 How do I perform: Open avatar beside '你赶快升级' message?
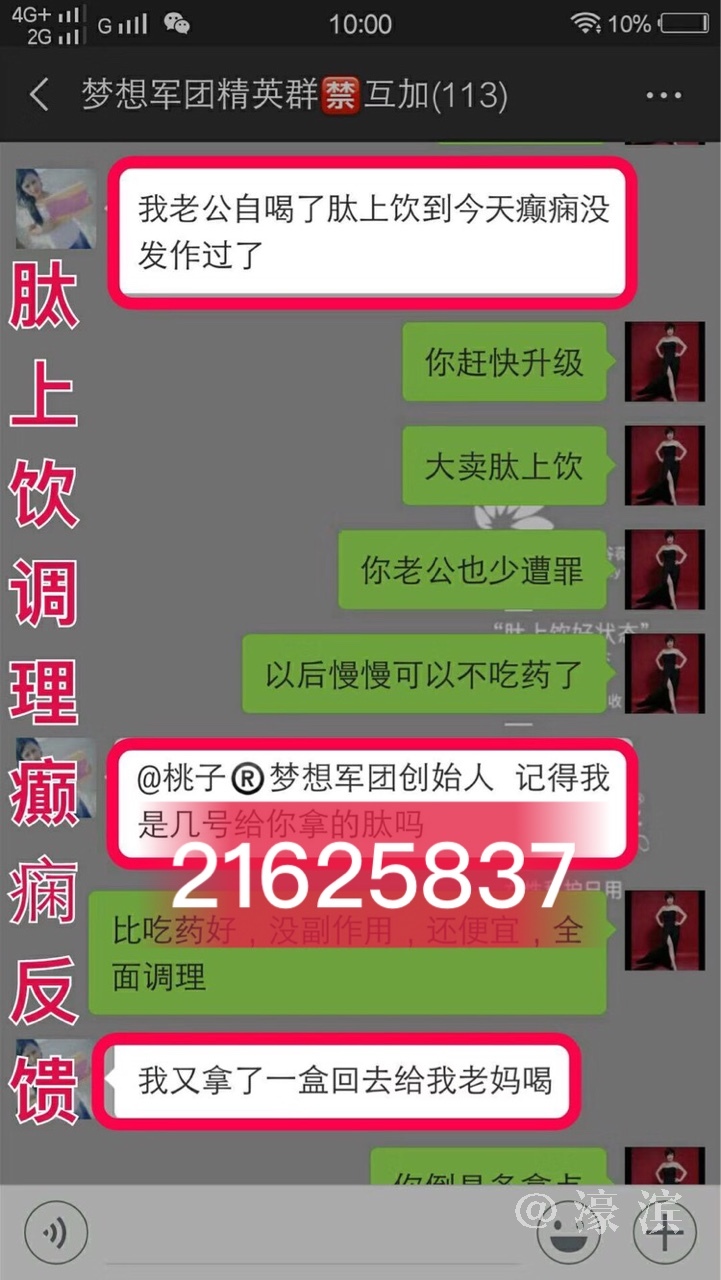(x=664, y=362)
